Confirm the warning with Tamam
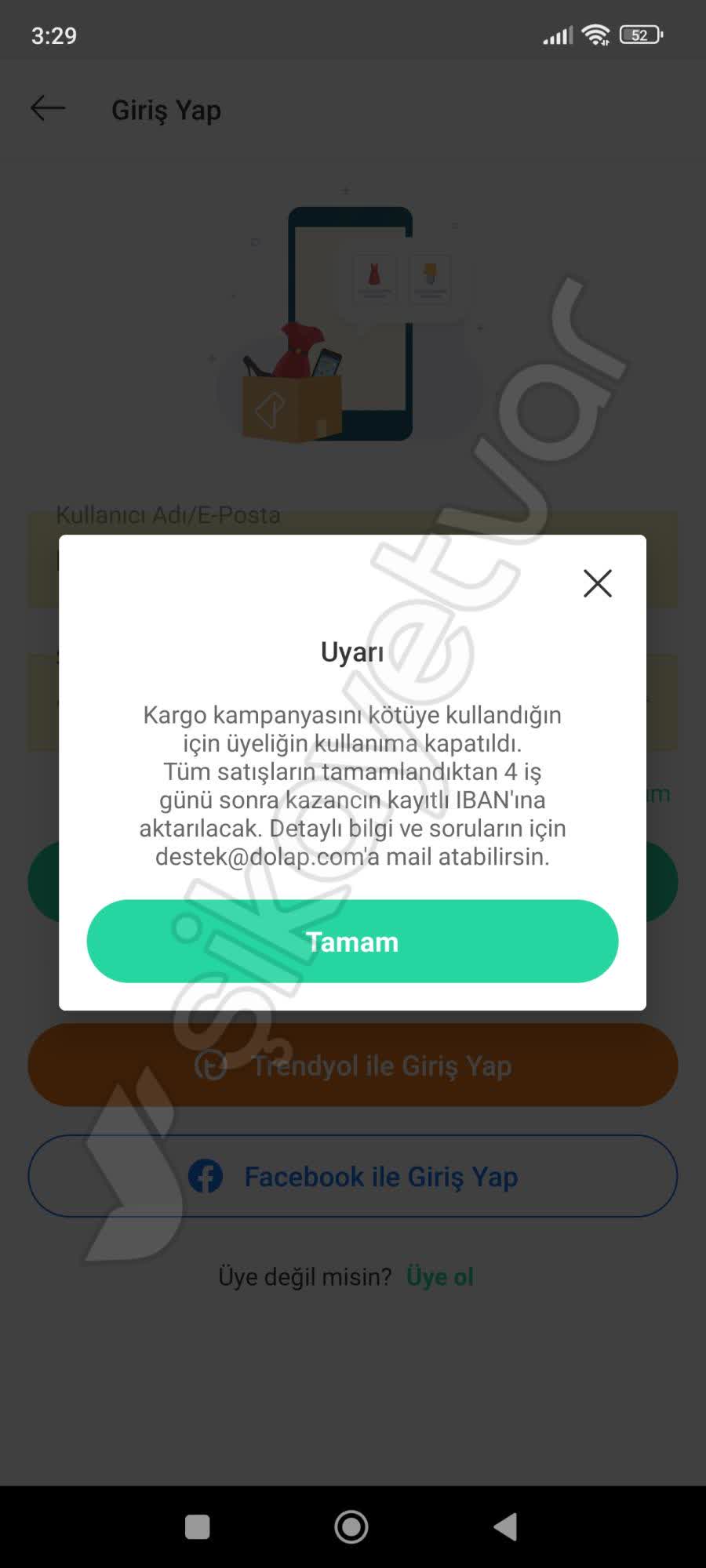Screen dimensions: 706x1568 [x=352, y=941]
